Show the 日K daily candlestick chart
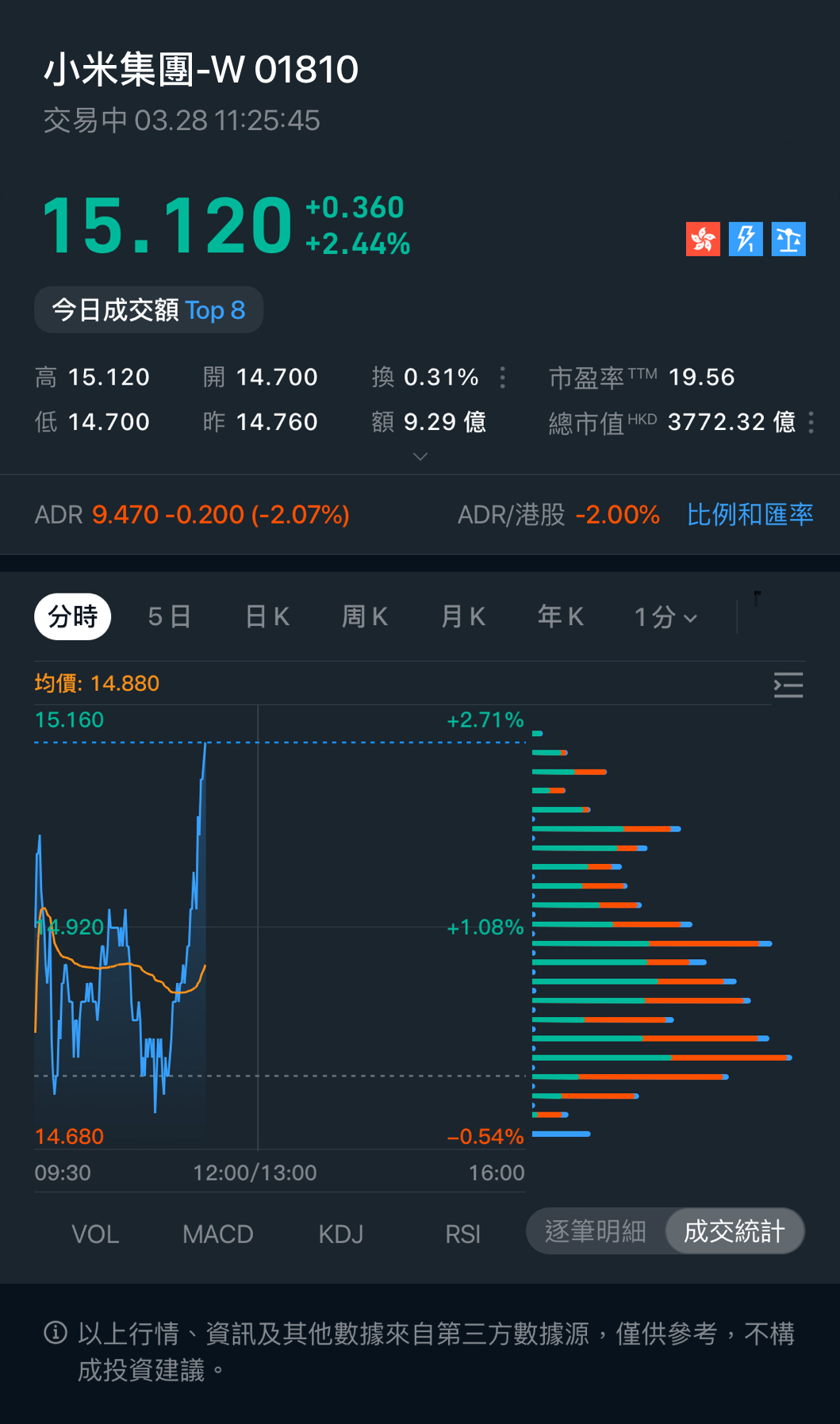The image size is (840, 1424). (x=267, y=616)
